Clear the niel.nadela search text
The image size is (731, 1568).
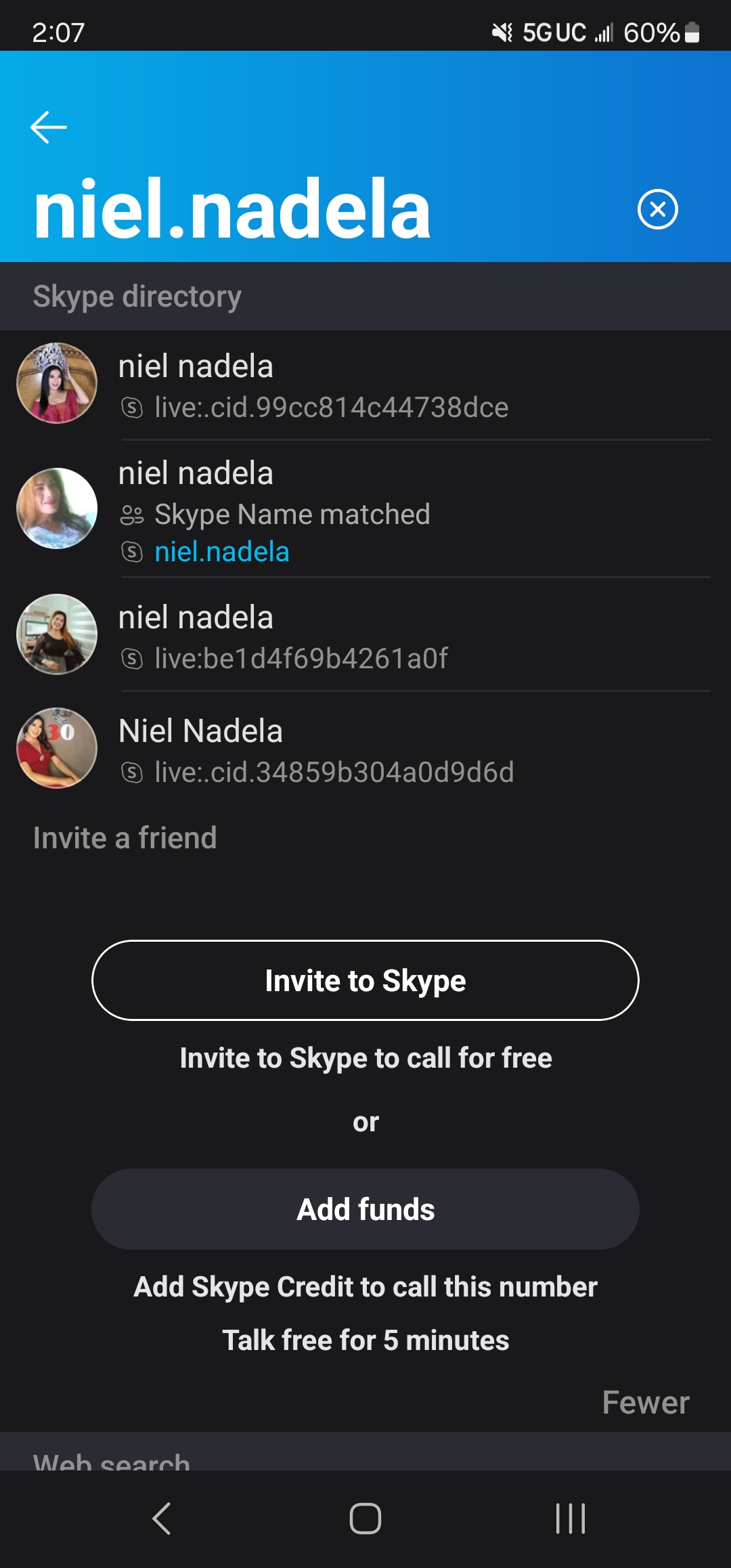(x=657, y=209)
